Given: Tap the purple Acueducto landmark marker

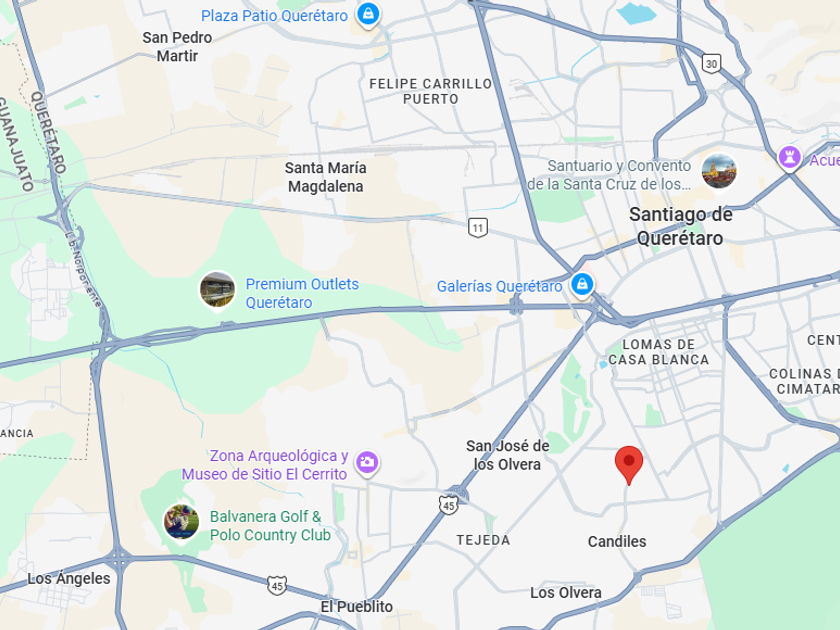Looking at the screenshot, I should (790, 159).
